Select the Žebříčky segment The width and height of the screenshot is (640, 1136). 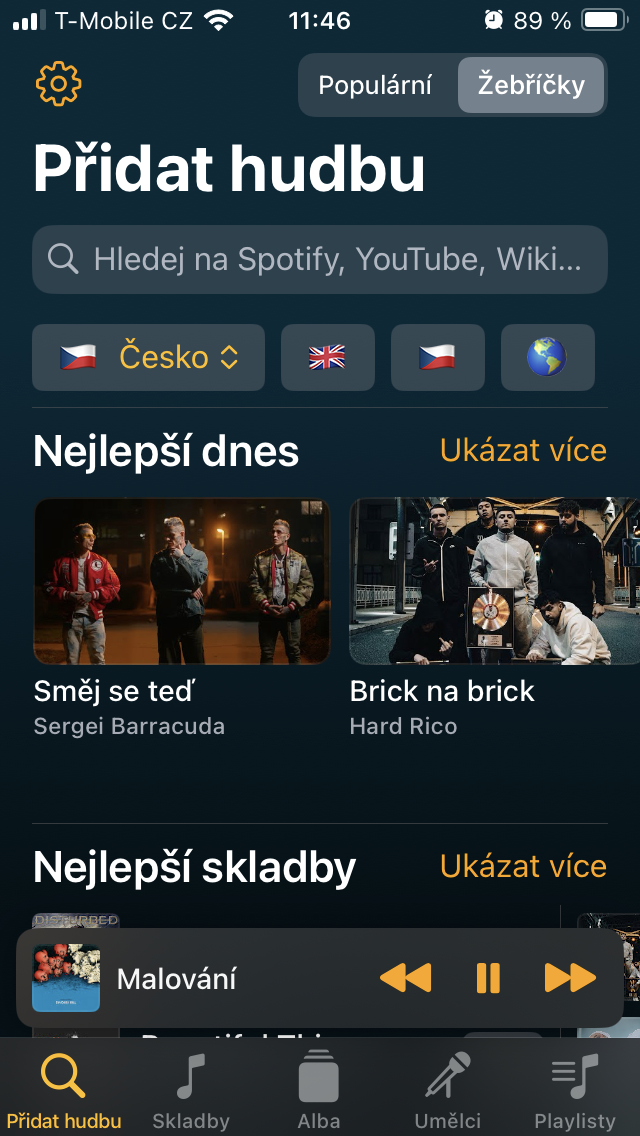click(531, 85)
